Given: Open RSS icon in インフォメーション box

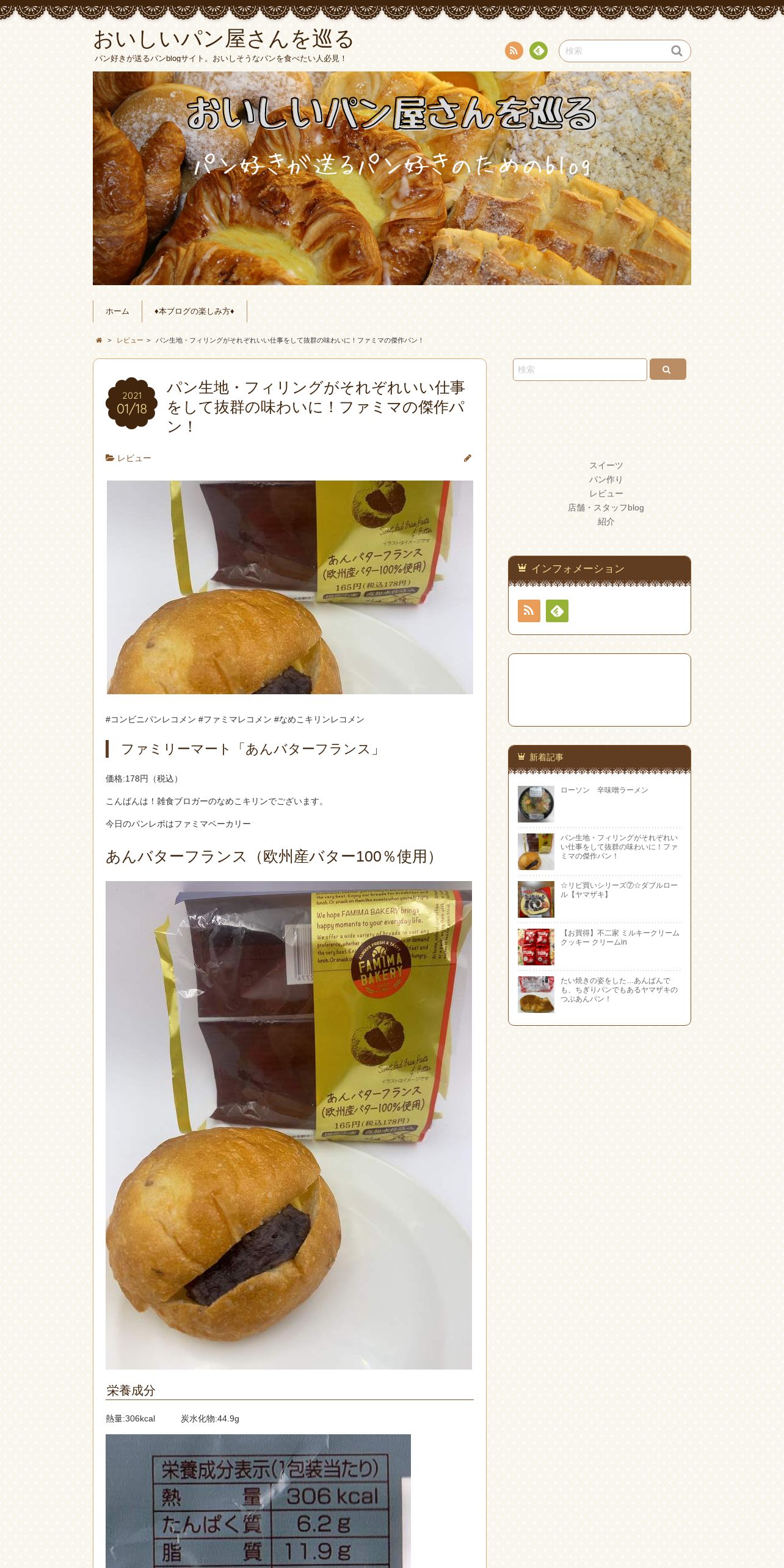Looking at the screenshot, I should (x=529, y=611).
